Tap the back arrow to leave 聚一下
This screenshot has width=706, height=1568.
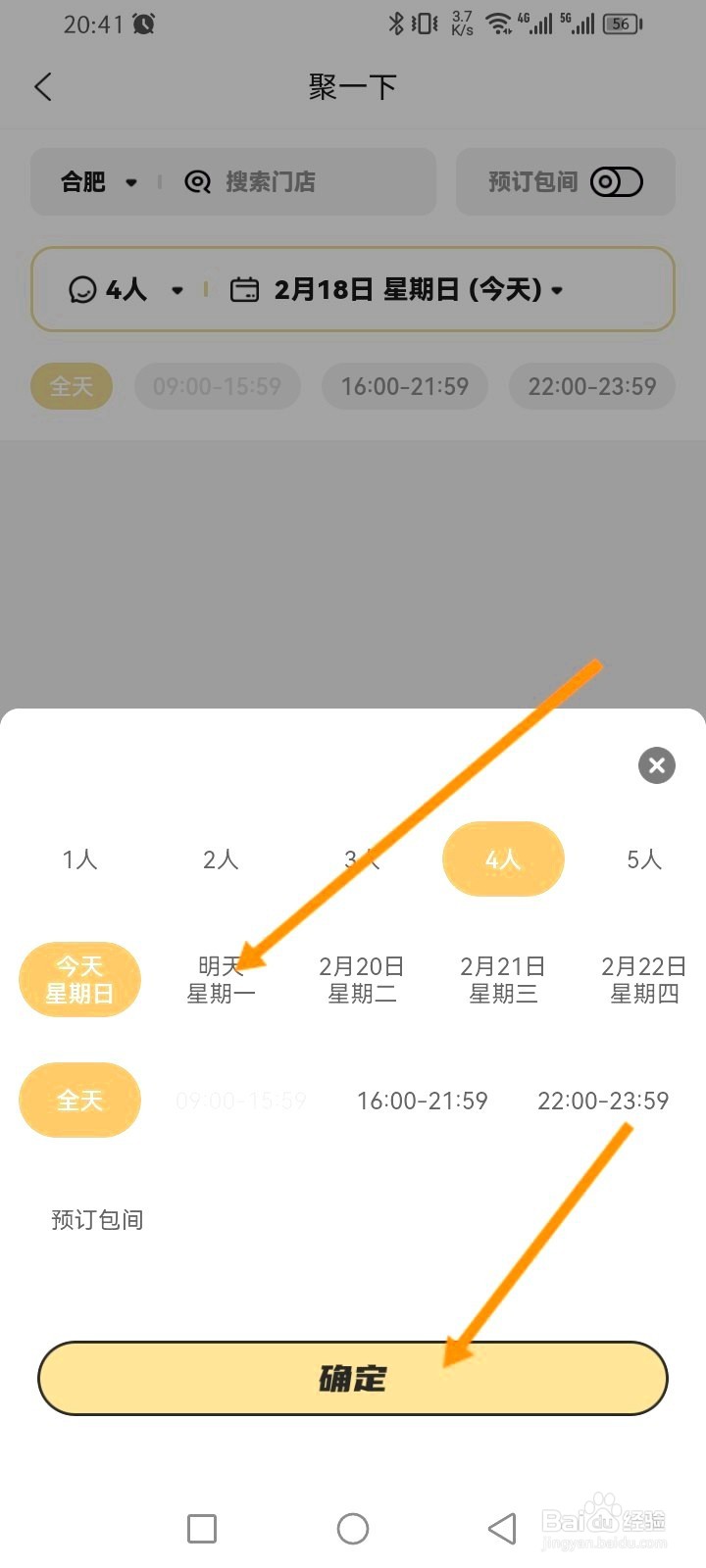point(42,86)
